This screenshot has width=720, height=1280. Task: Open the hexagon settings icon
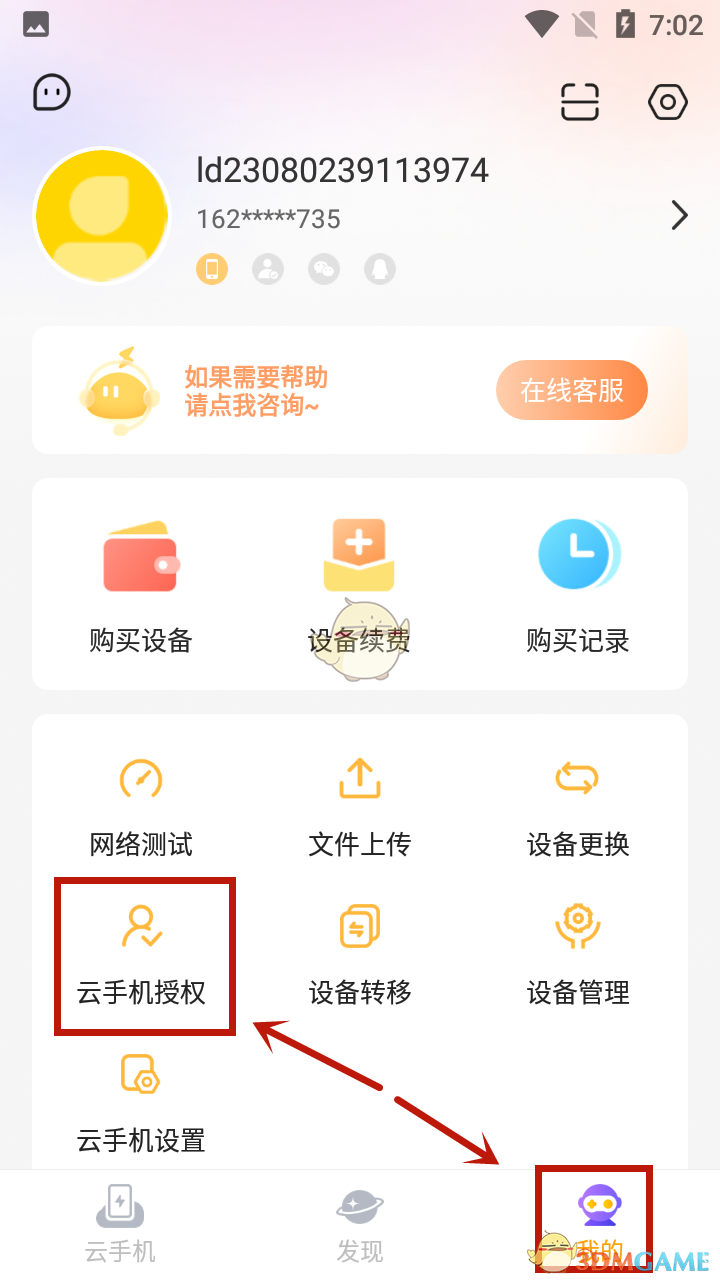point(668,102)
